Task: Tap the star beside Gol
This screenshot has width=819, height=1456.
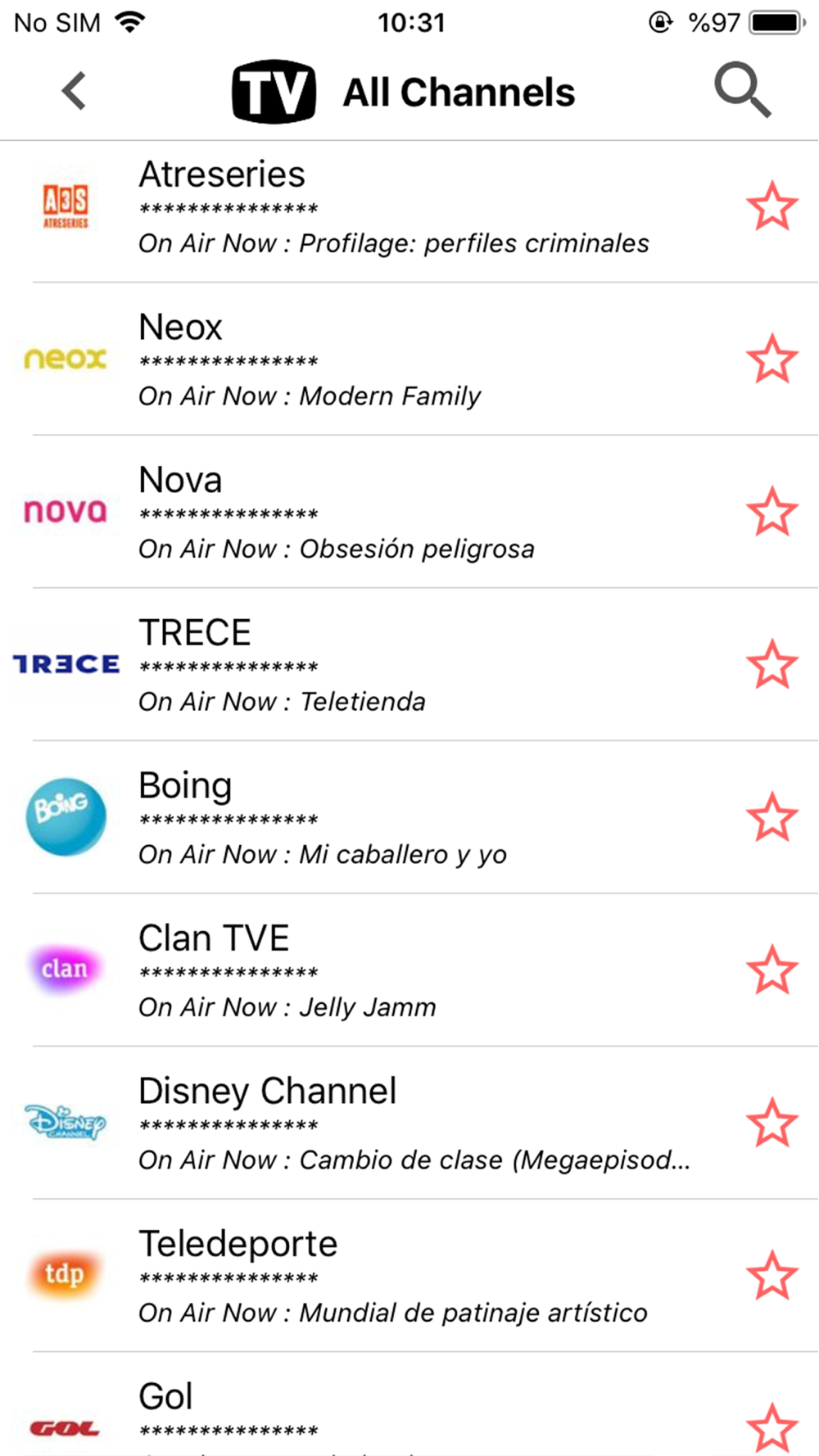Action: 771,1428
